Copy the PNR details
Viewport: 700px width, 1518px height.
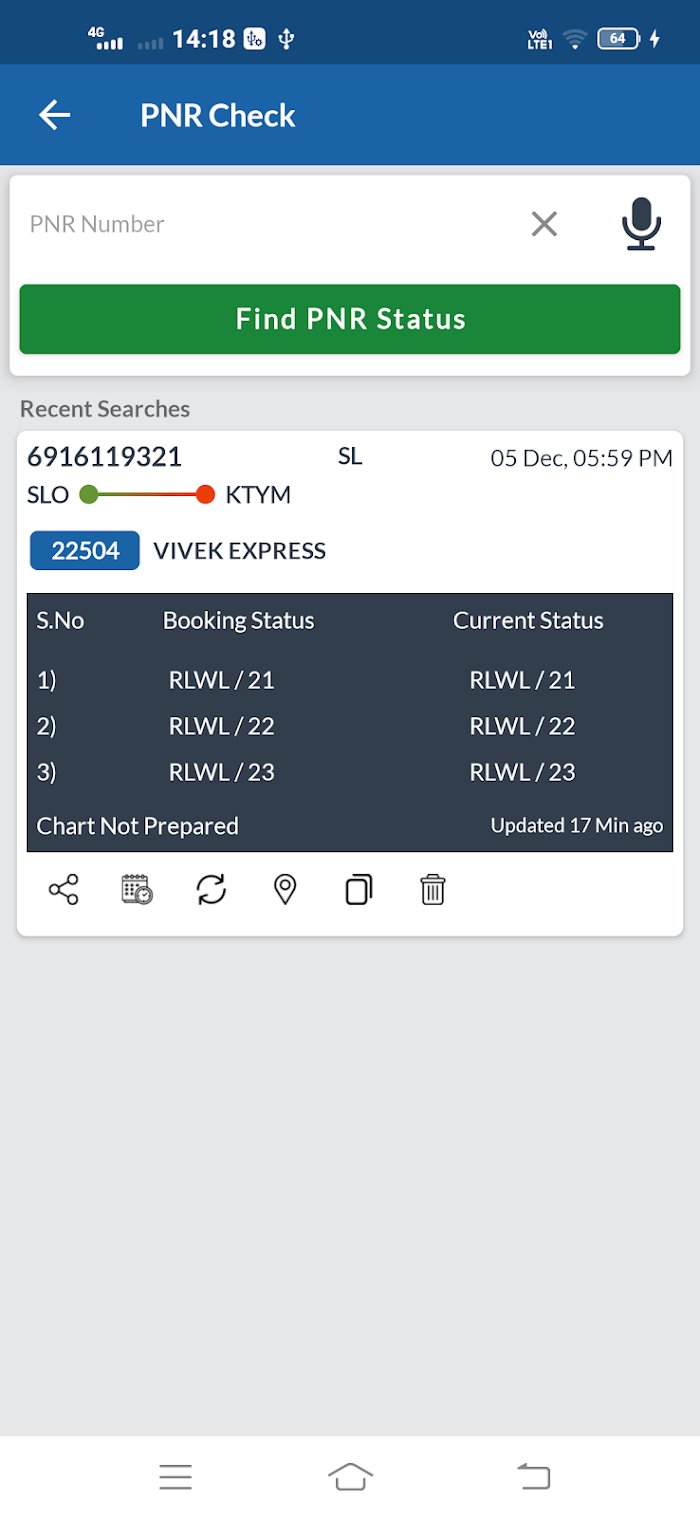point(359,889)
